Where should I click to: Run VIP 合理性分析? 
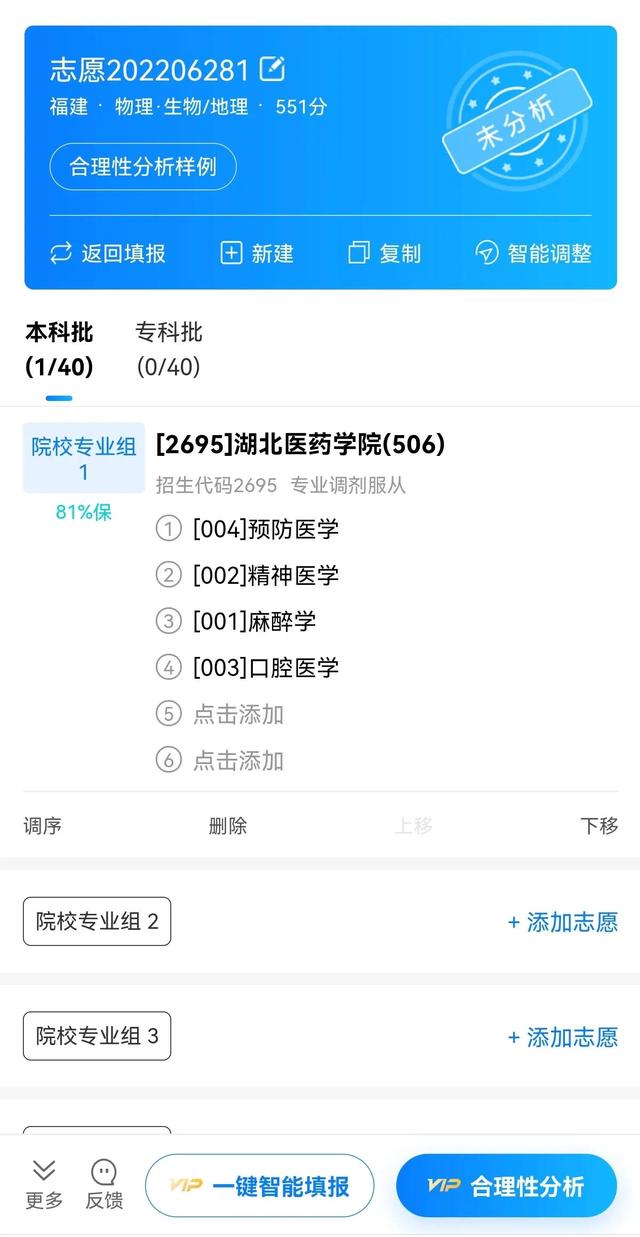tap(506, 1186)
